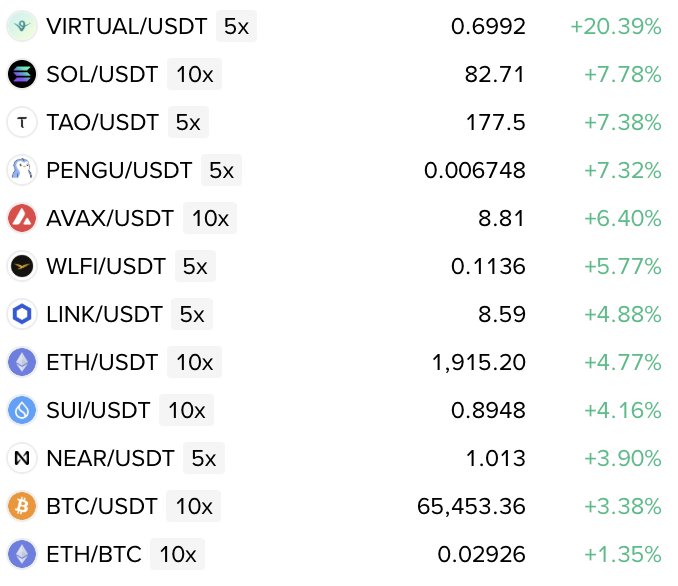The width and height of the screenshot is (678, 586).
Task: Select the LINK/USDT pair
Action: [104, 314]
